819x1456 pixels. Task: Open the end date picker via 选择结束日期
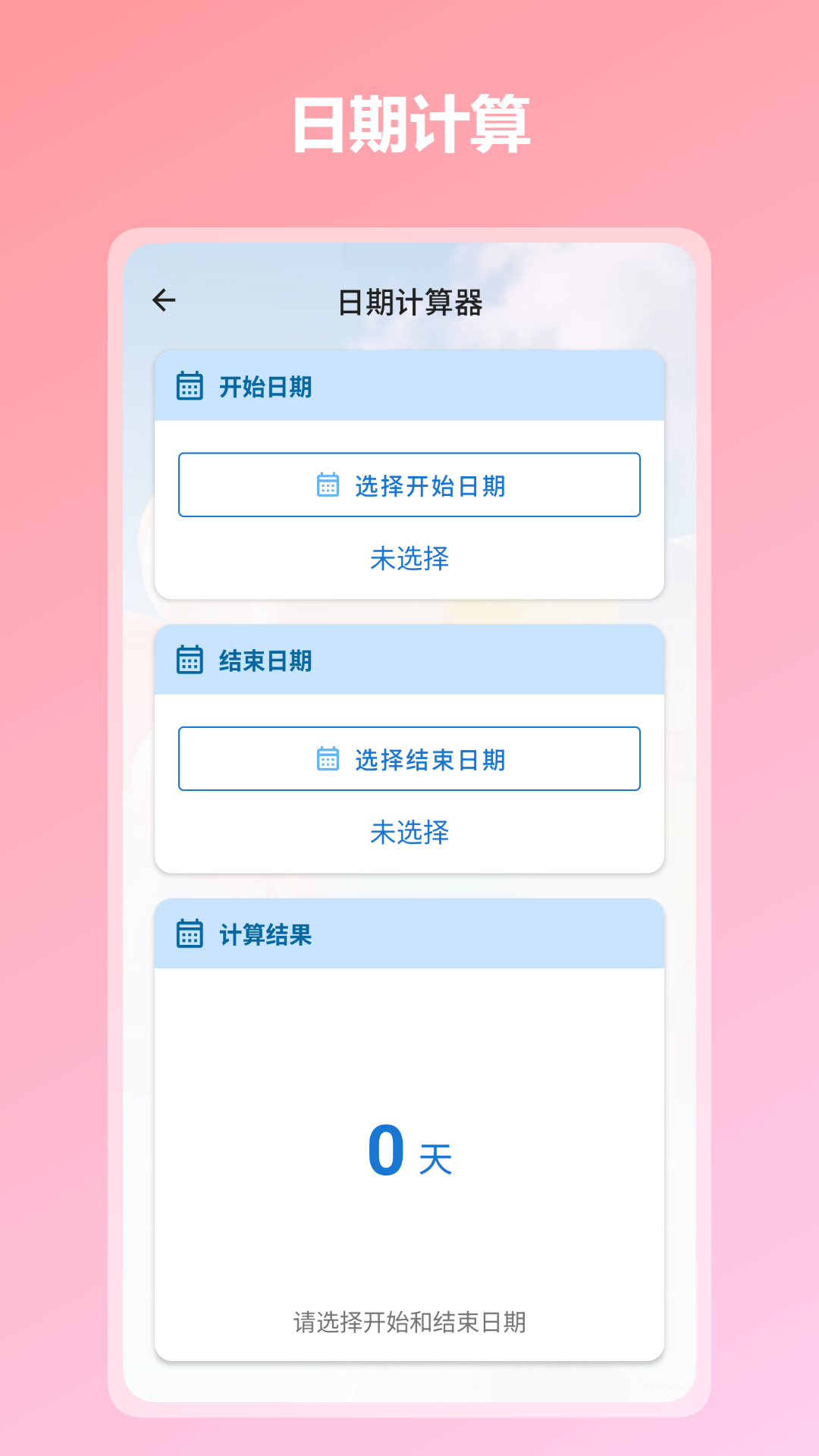(409, 758)
